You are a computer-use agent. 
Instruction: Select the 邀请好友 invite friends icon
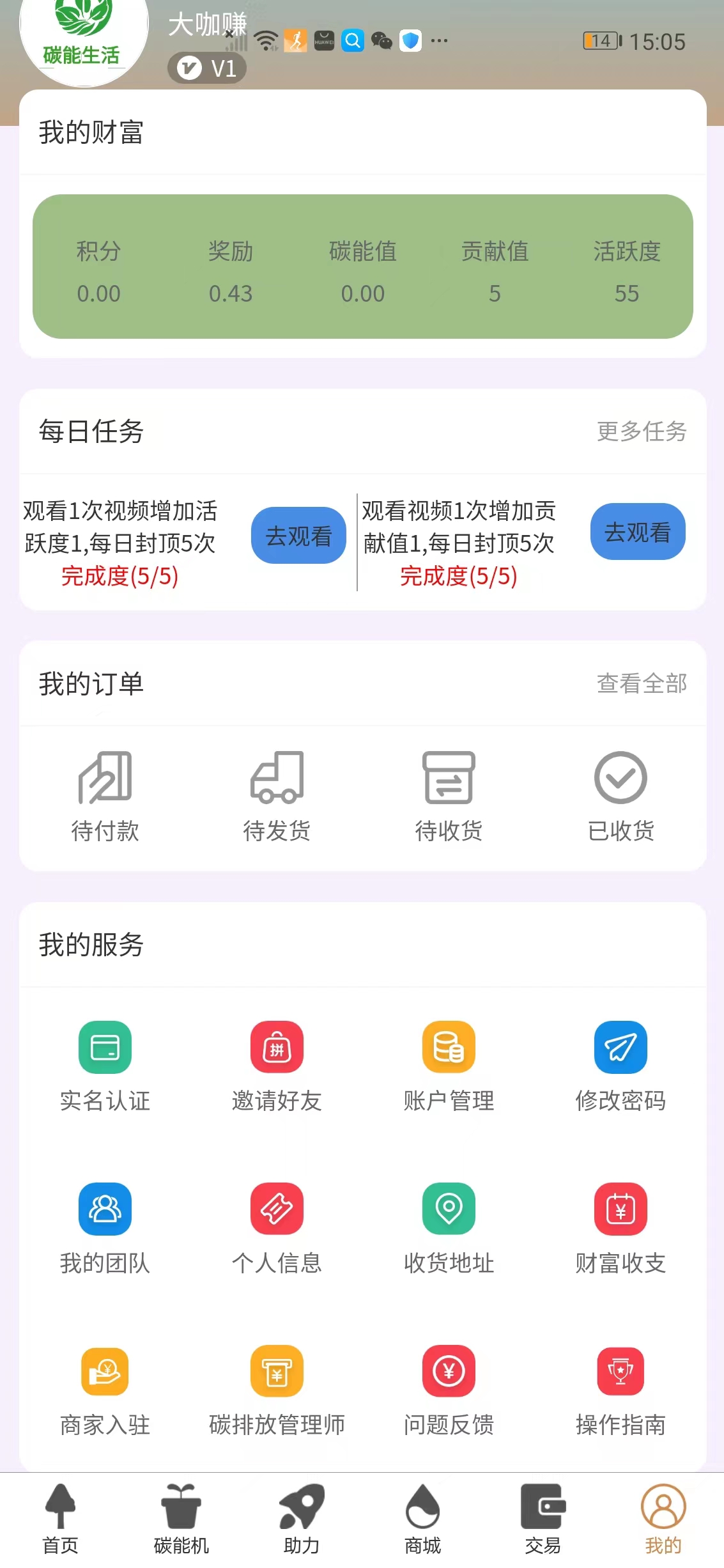pos(276,1048)
